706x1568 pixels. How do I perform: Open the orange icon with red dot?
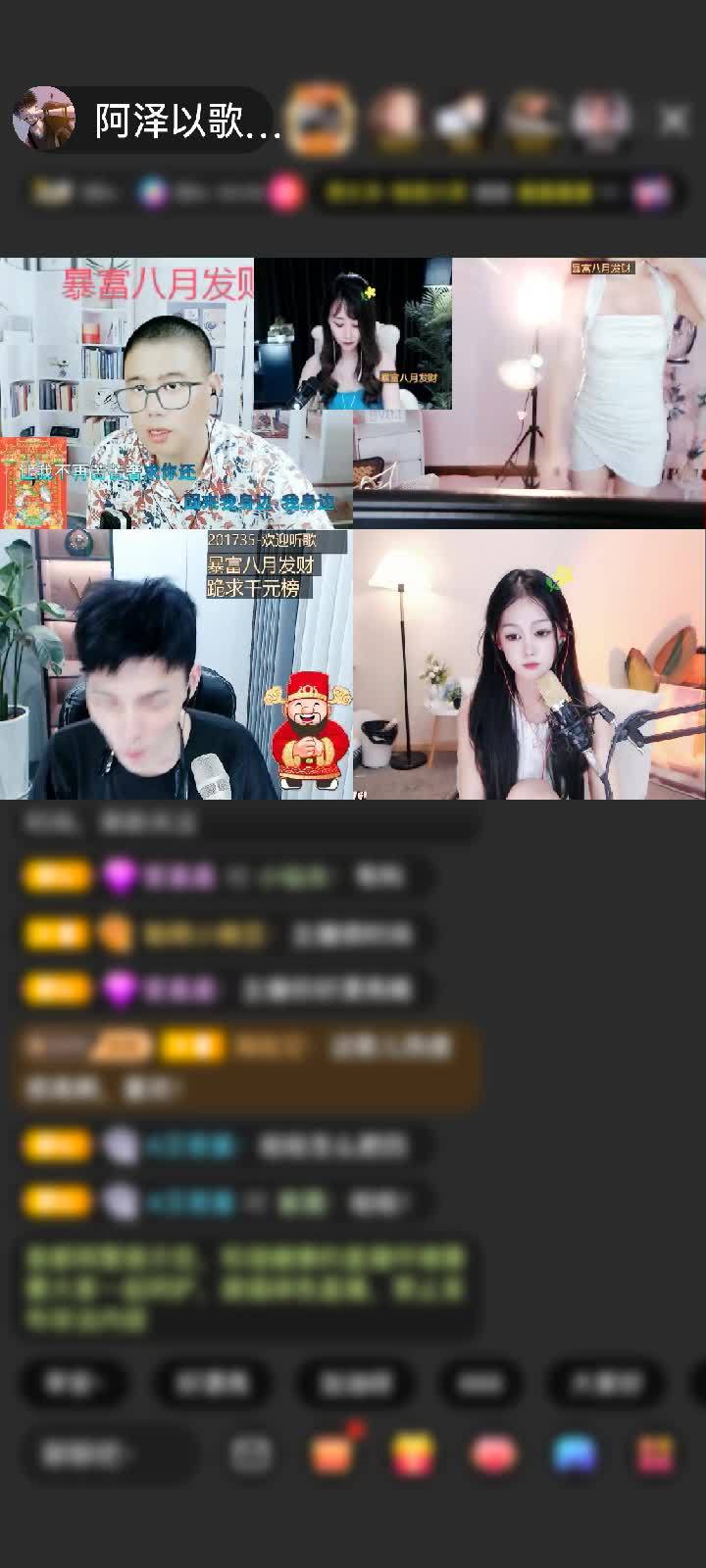point(332,1454)
